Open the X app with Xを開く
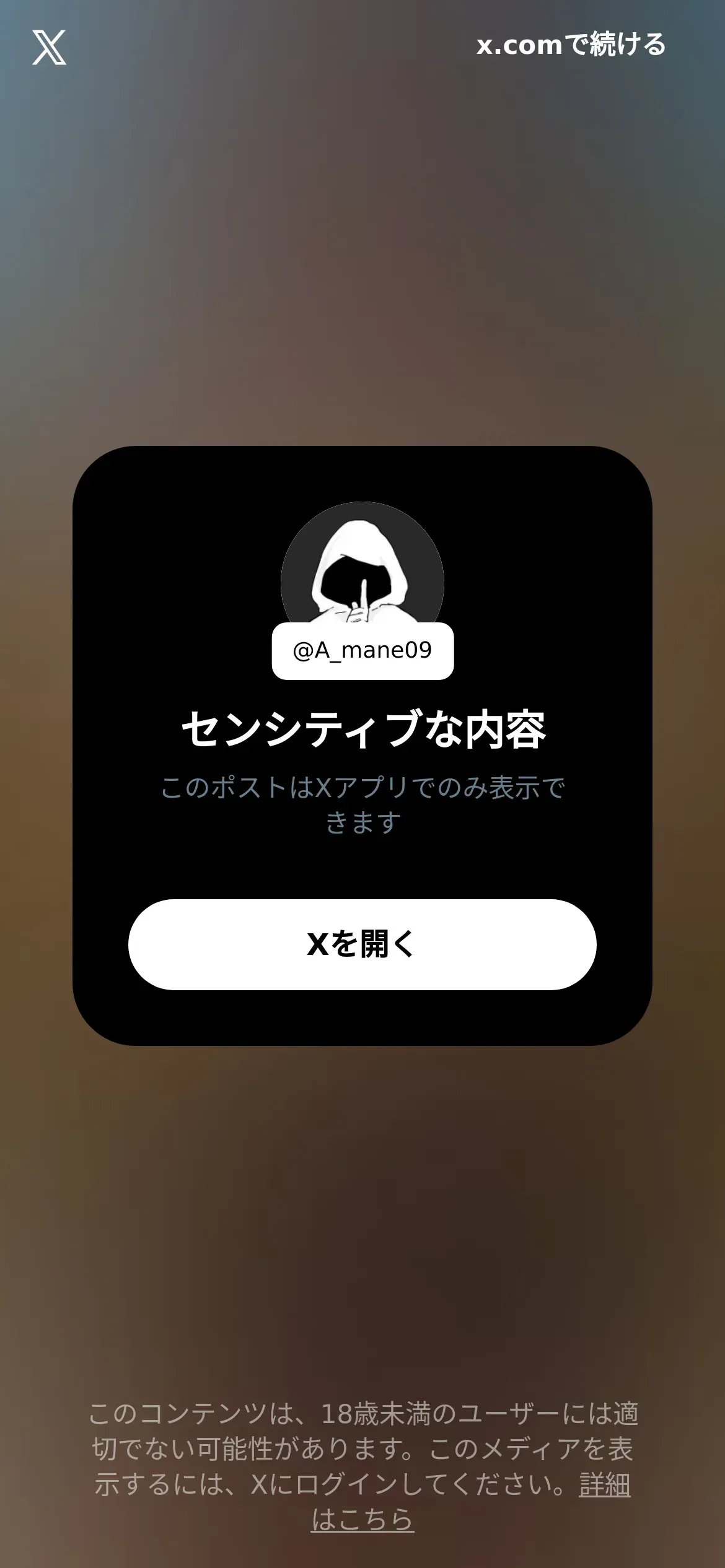 pos(362,944)
